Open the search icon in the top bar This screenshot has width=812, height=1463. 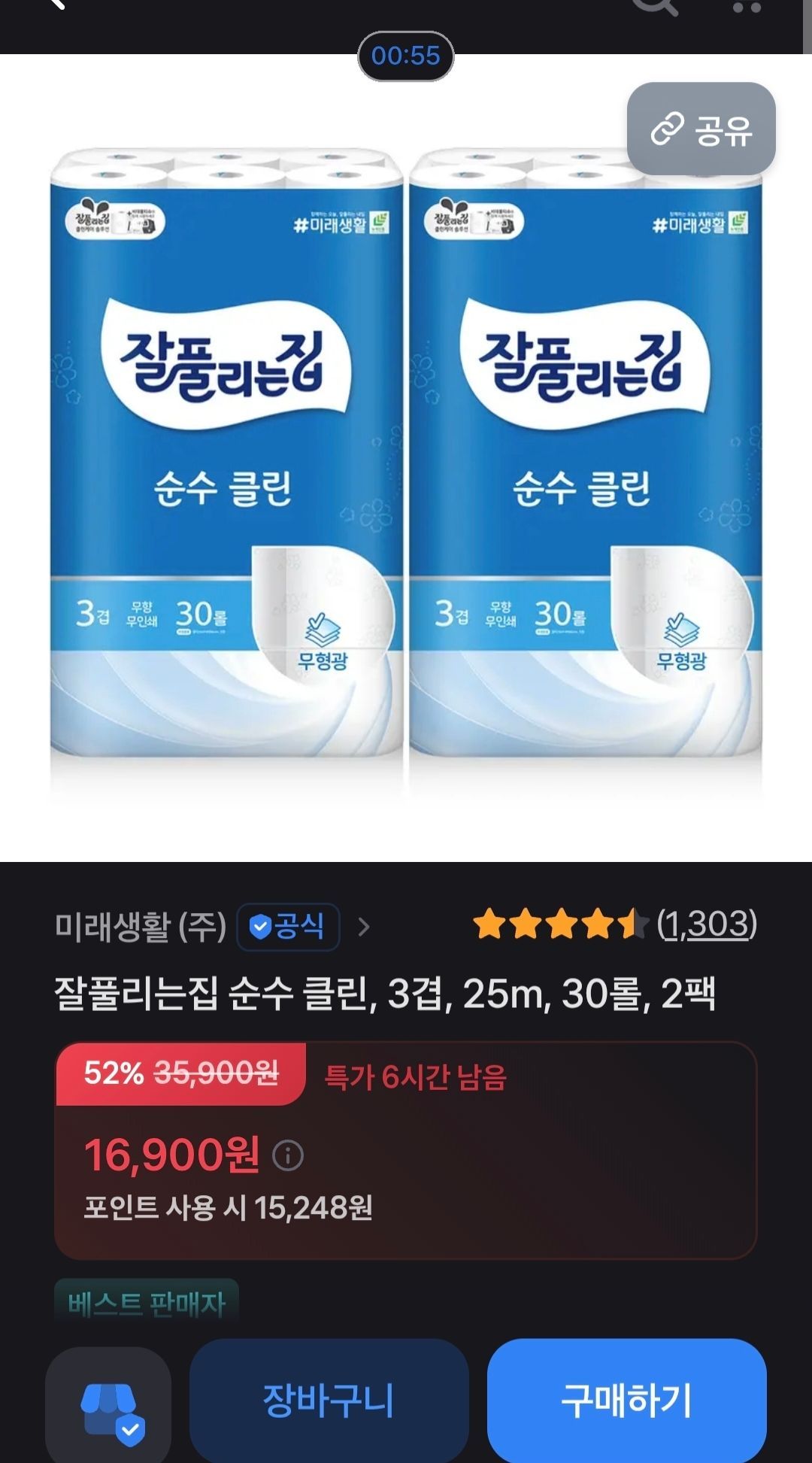655,6
